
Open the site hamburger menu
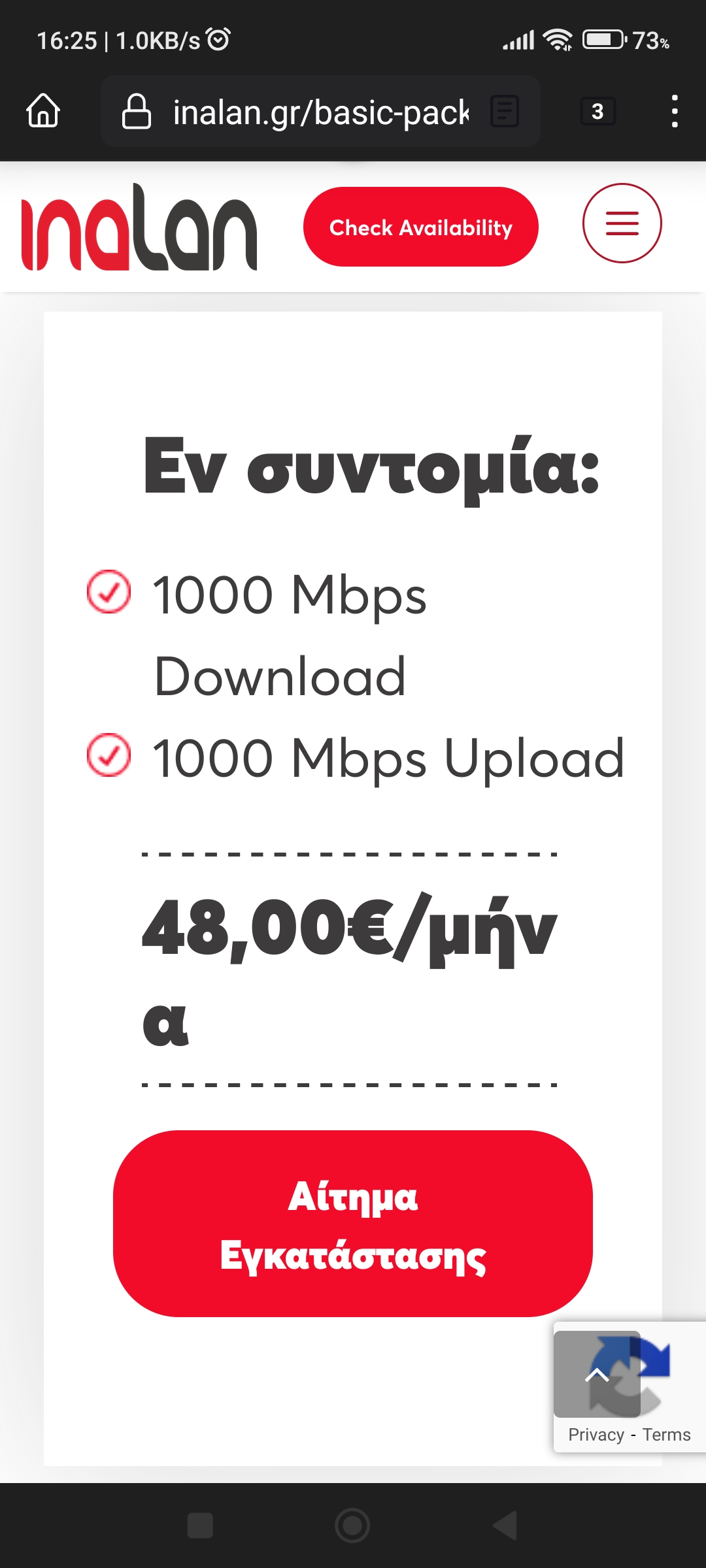tap(622, 223)
